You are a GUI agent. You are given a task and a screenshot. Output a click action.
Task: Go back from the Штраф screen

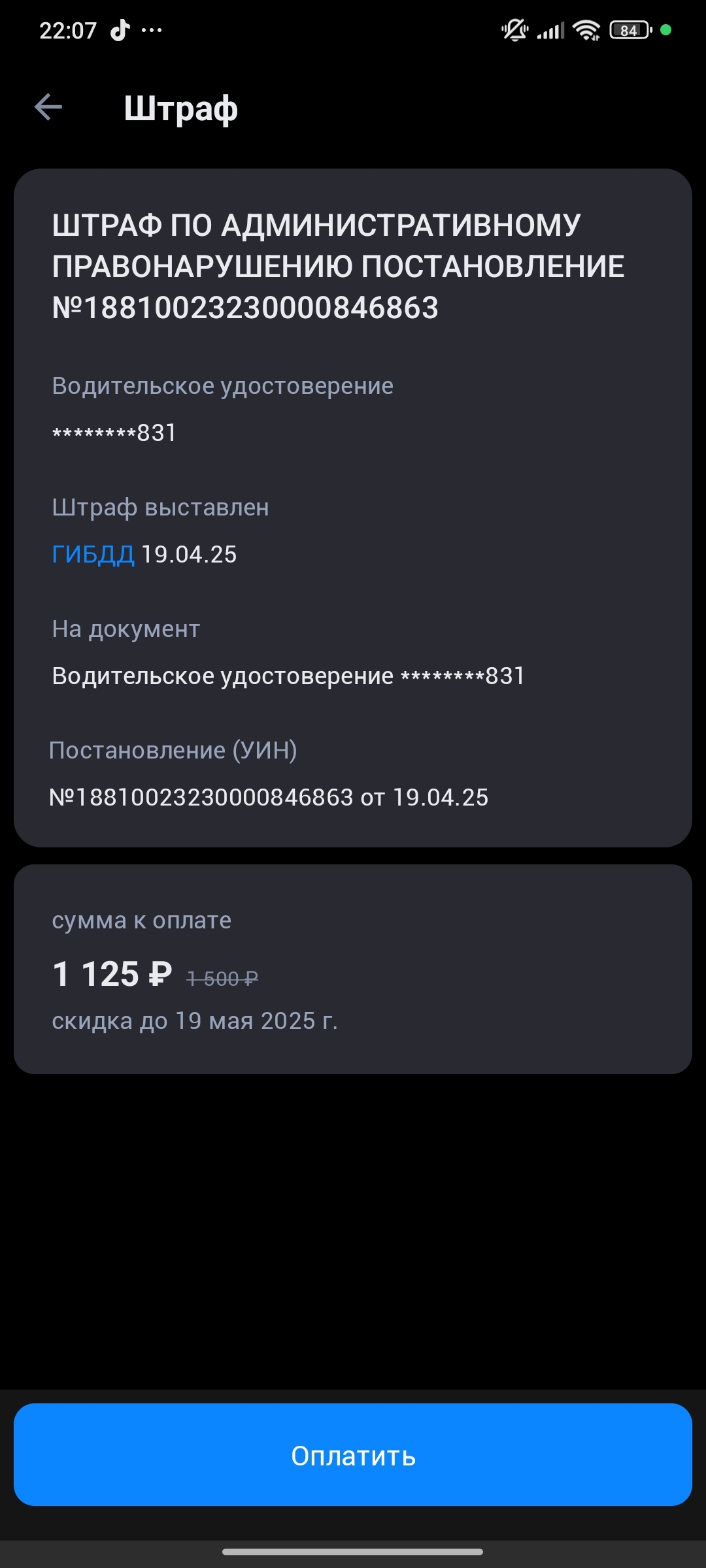[48, 107]
